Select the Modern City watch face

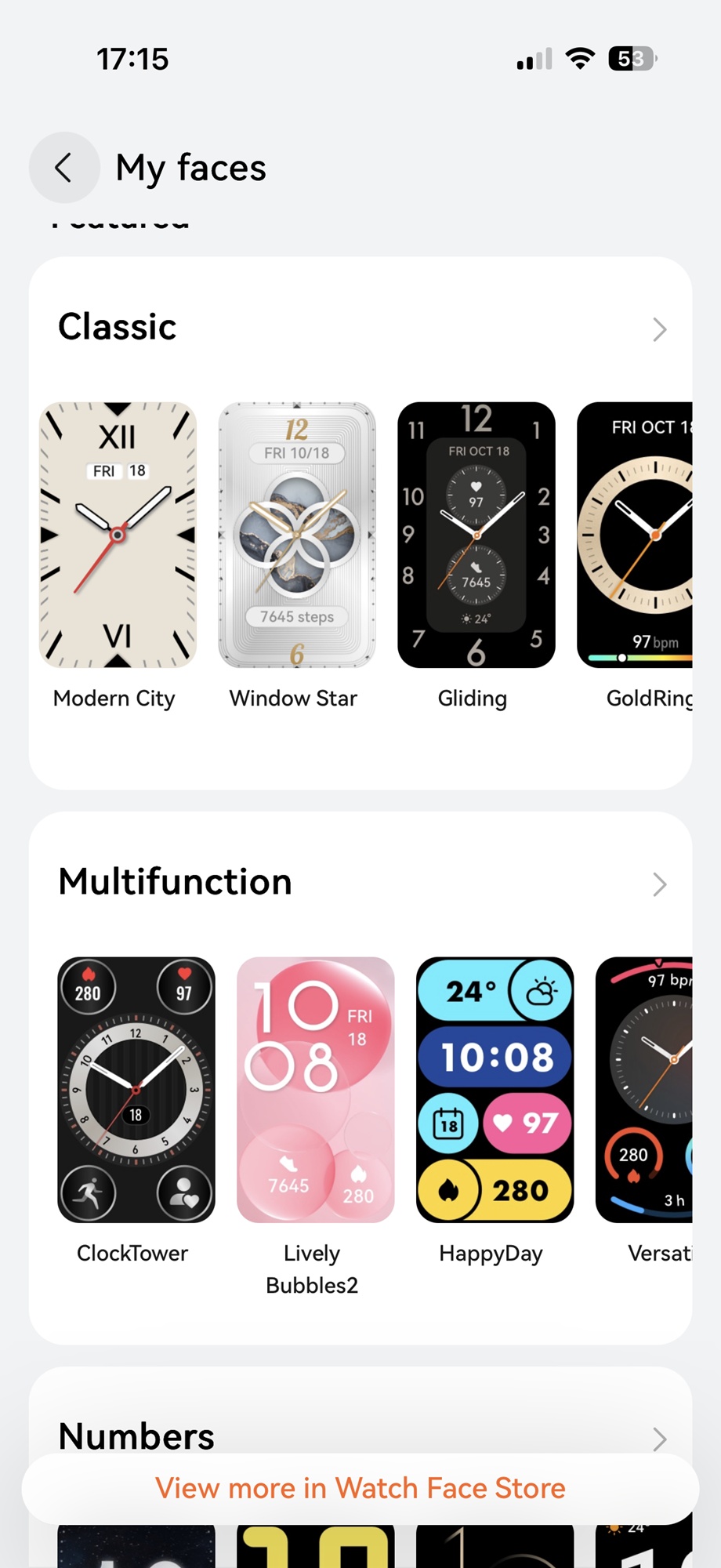(x=118, y=535)
